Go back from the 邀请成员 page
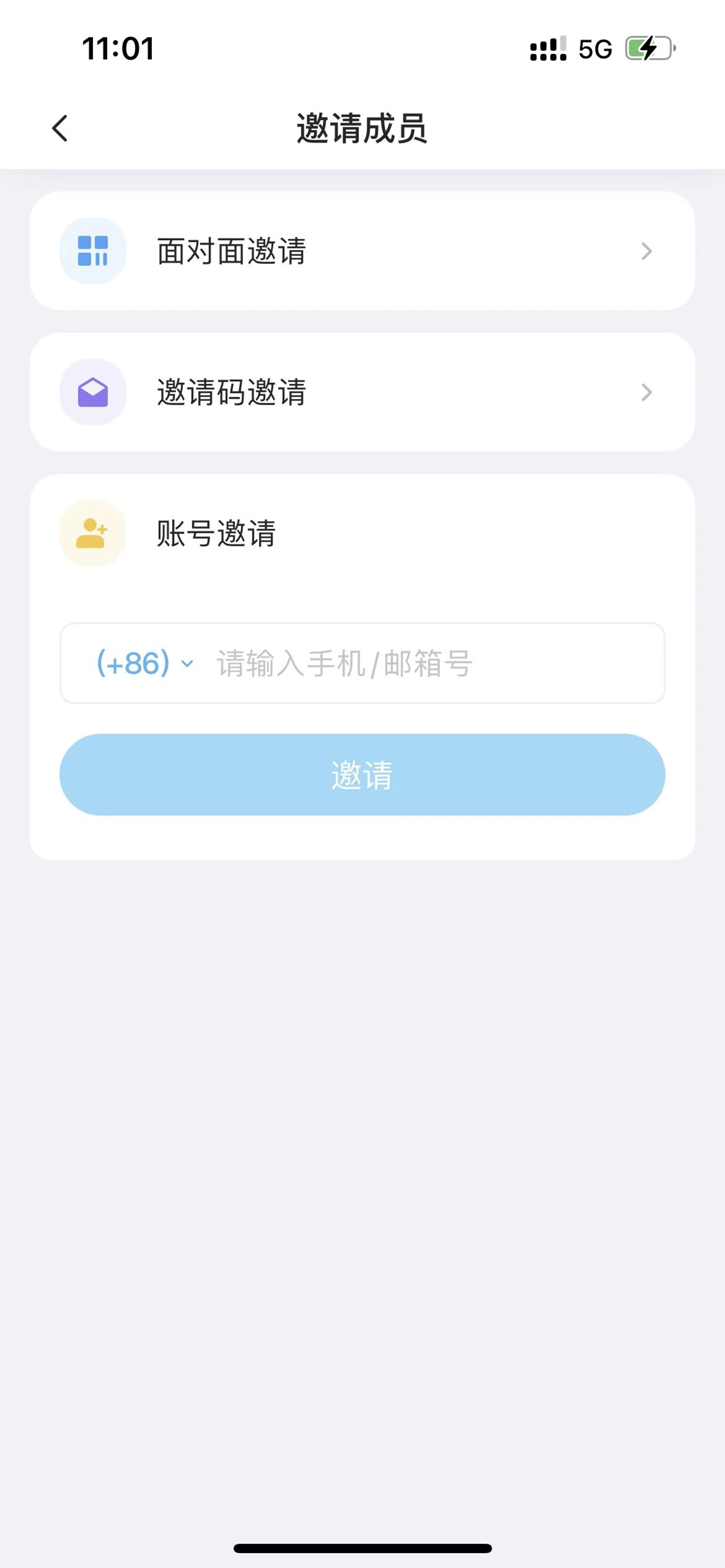725x1568 pixels. [60, 129]
